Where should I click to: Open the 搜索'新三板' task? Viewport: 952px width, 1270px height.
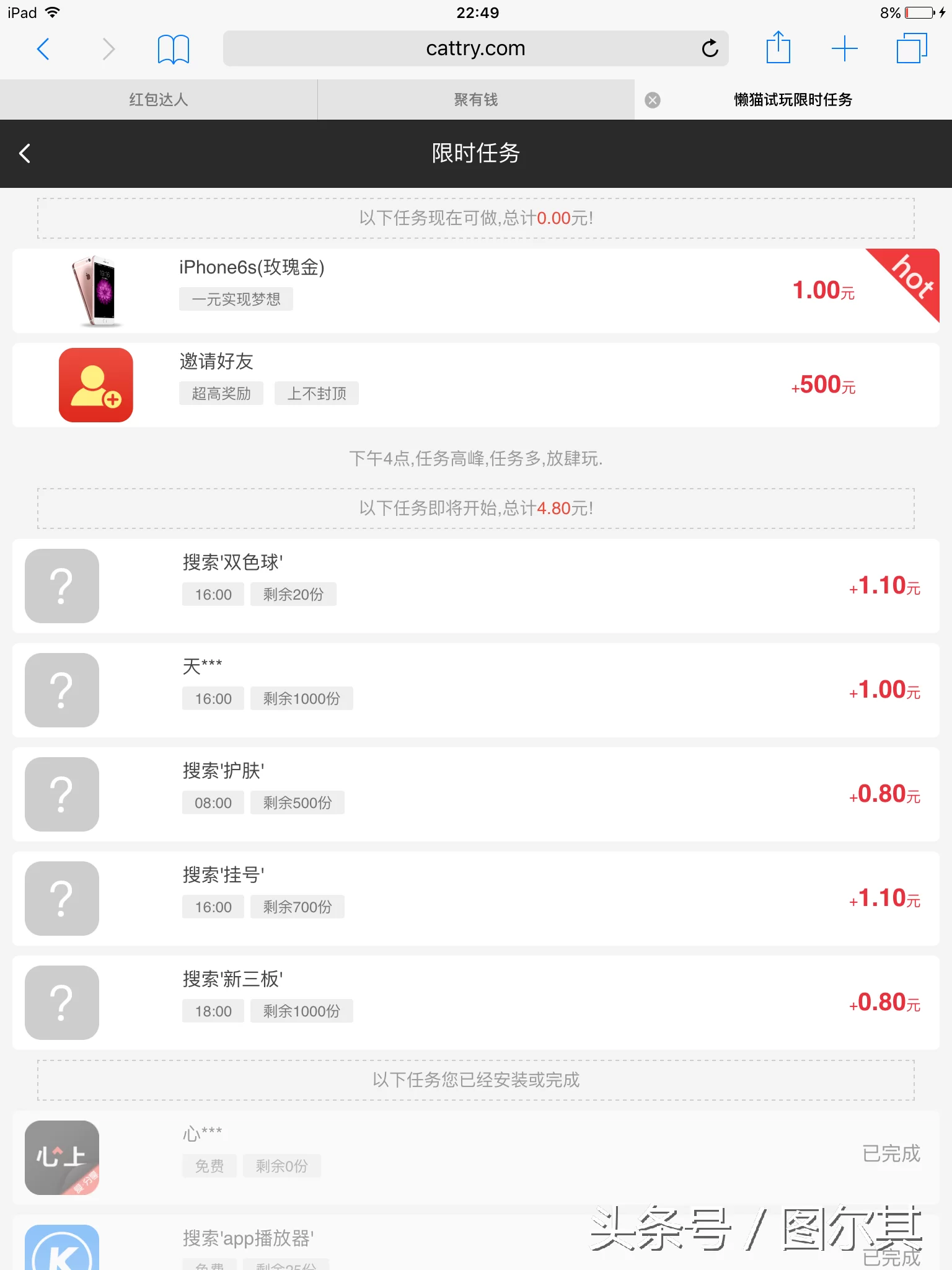click(475, 1002)
